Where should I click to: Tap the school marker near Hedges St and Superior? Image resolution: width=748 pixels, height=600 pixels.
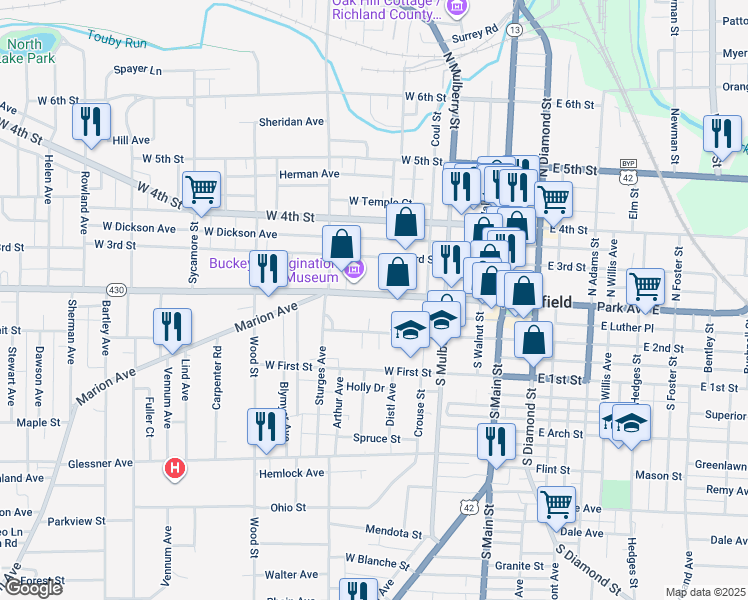(x=631, y=426)
